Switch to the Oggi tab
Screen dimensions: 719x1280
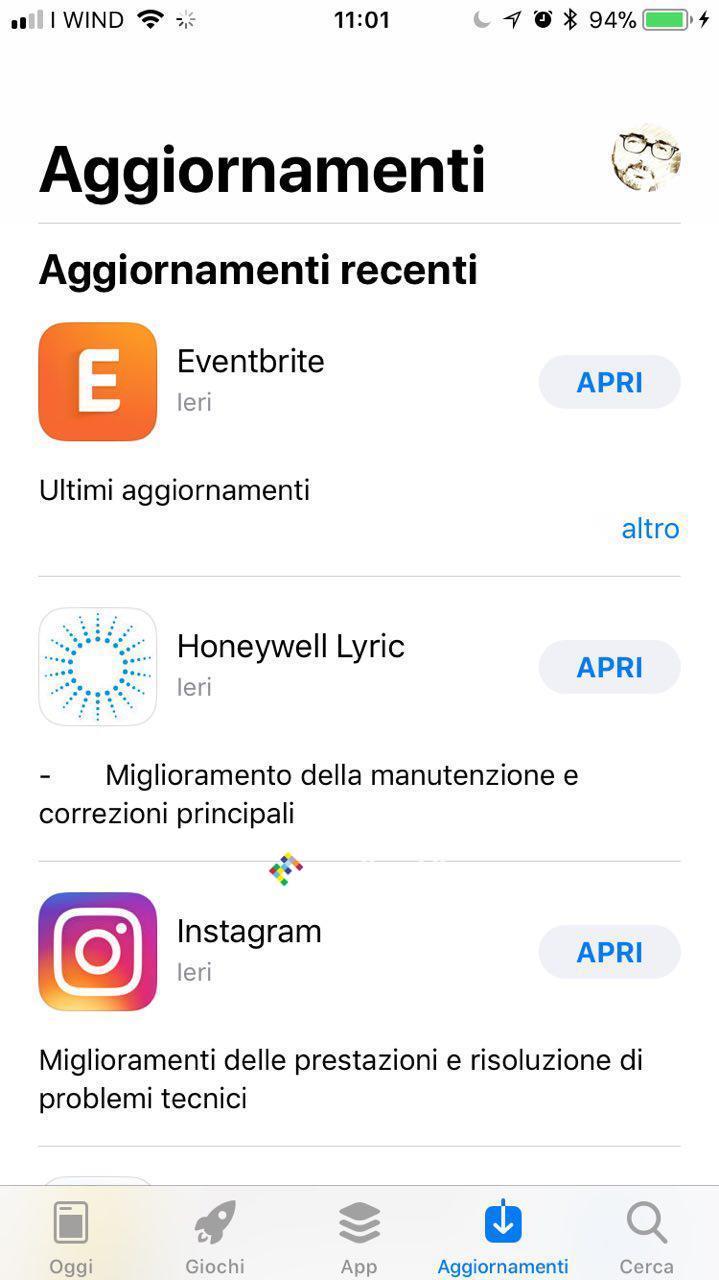(71, 1236)
